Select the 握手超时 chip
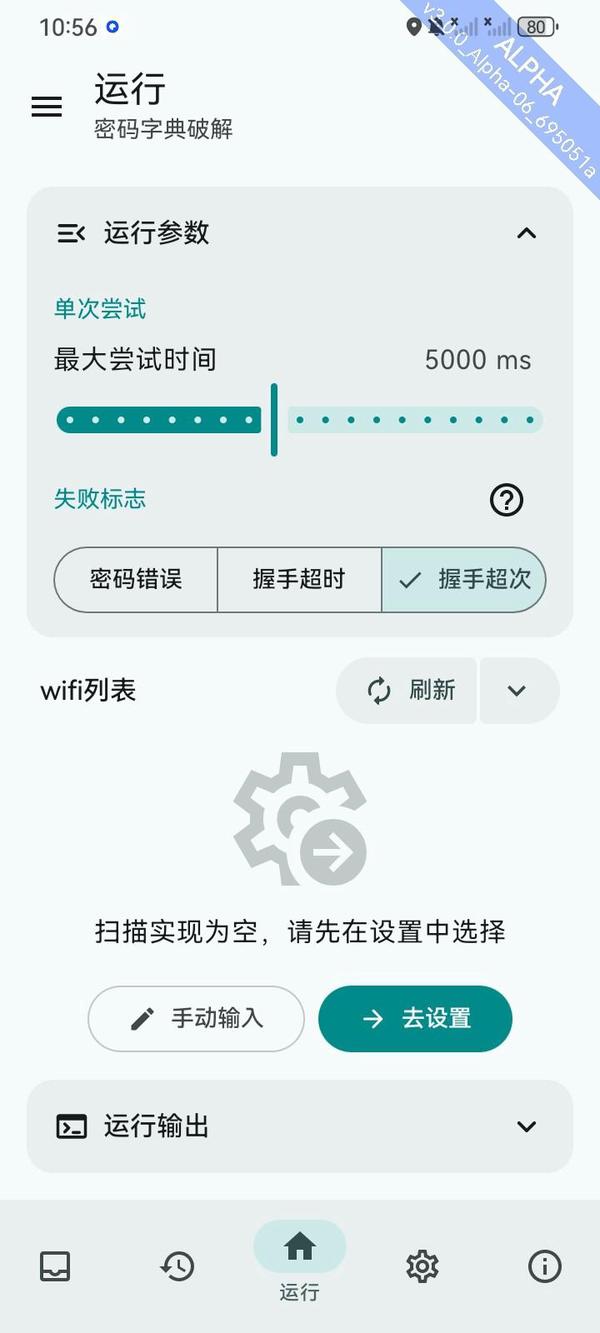The height and width of the screenshot is (1333, 600). tap(299, 579)
